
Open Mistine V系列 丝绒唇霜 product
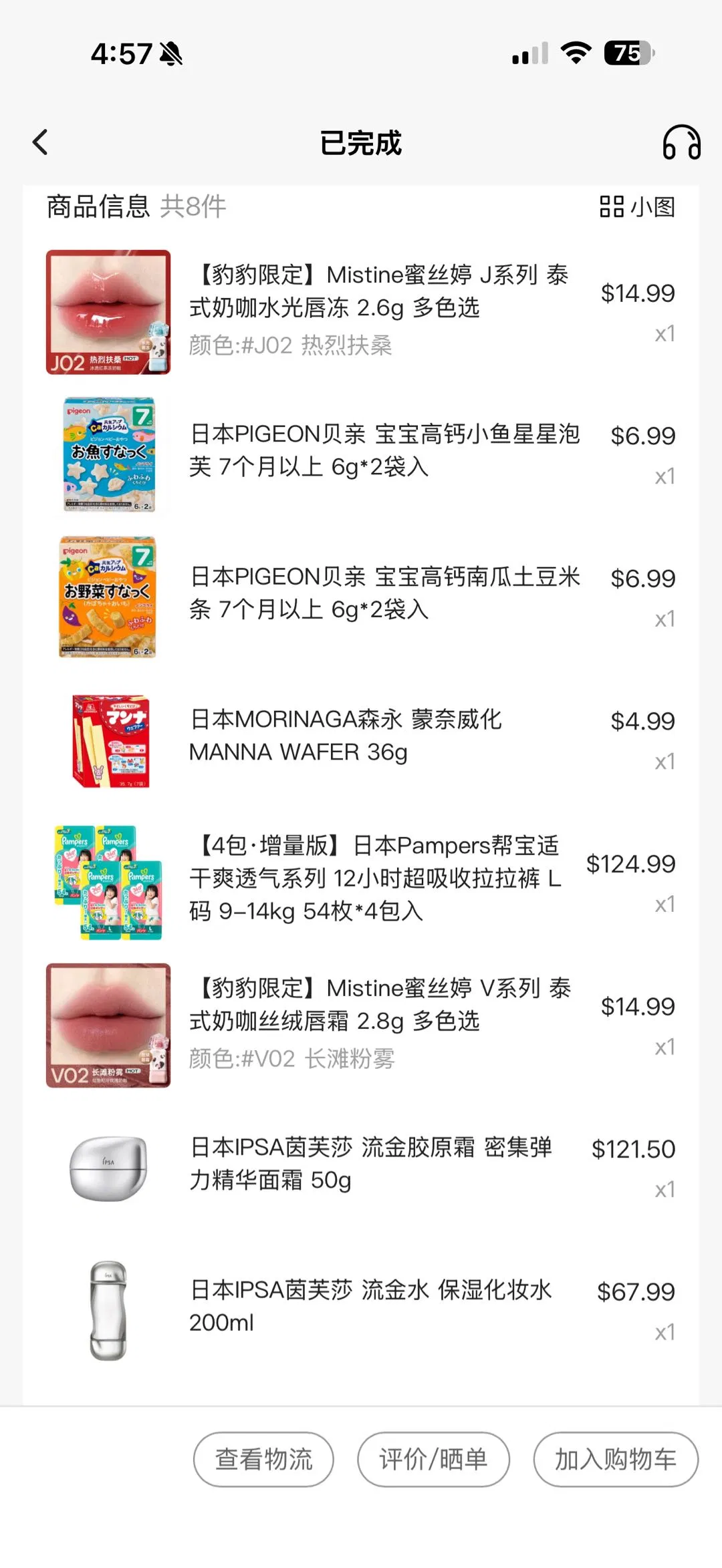[381, 1004]
